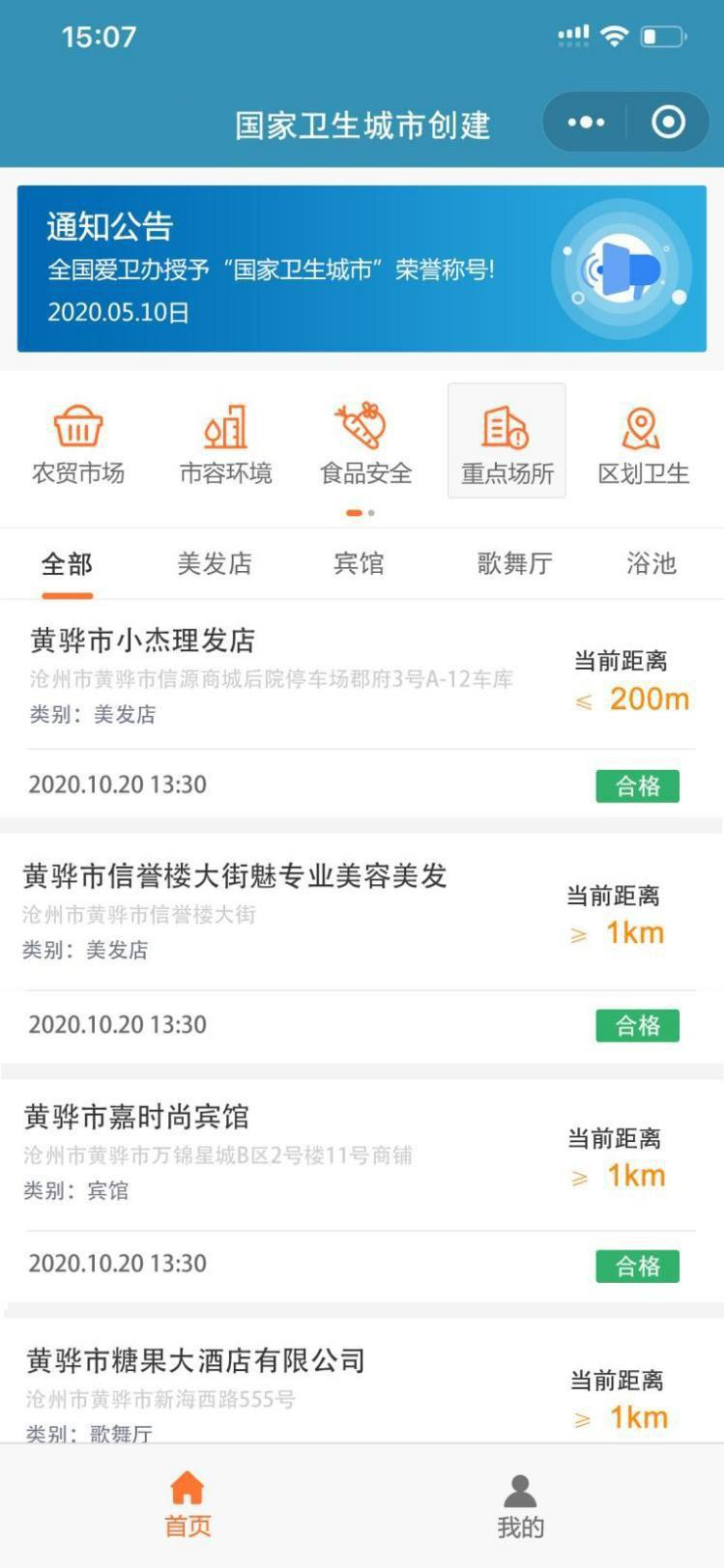Switch to the 全部 tab
The height and width of the screenshot is (1568, 724).
67,564
